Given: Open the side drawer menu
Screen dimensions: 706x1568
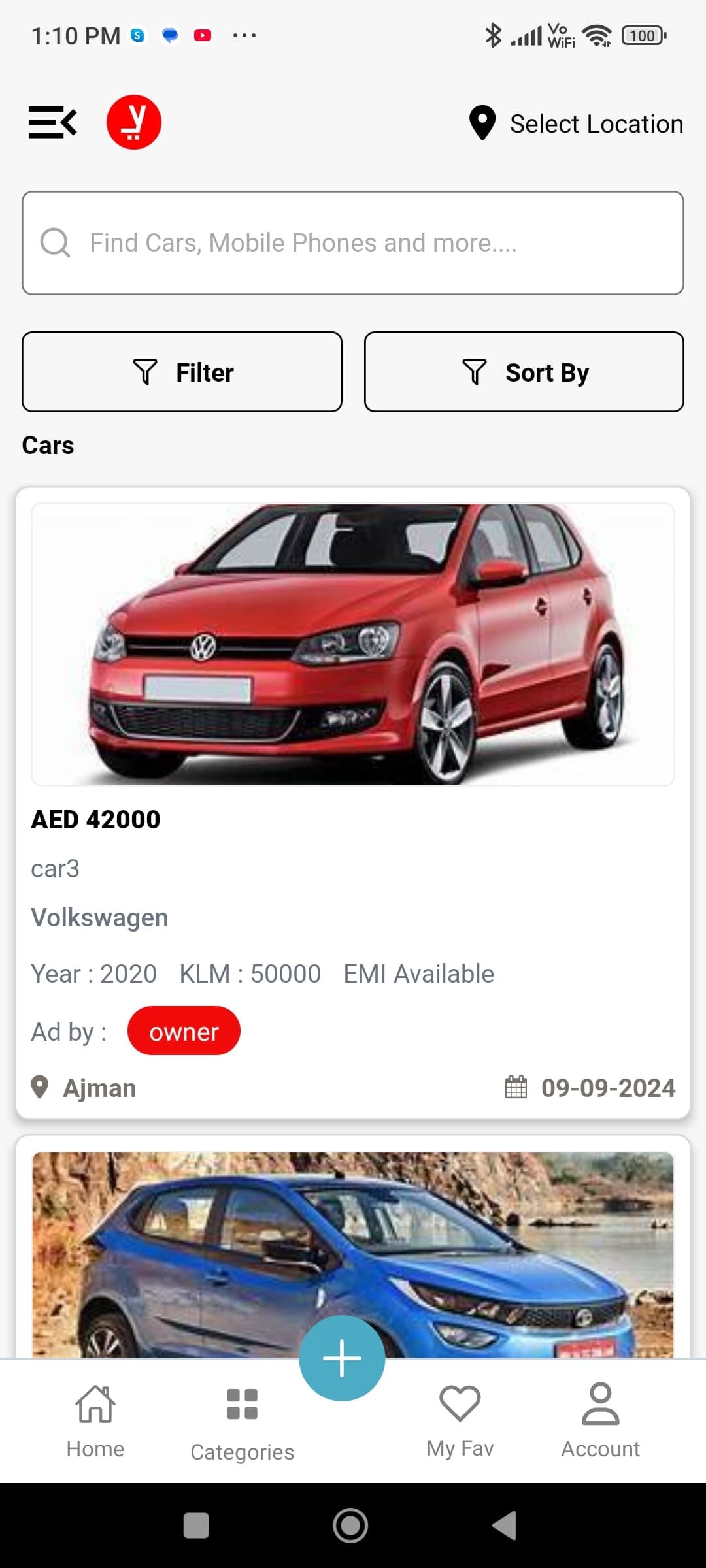Looking at the screenshot, I should (x=52, y=122).
